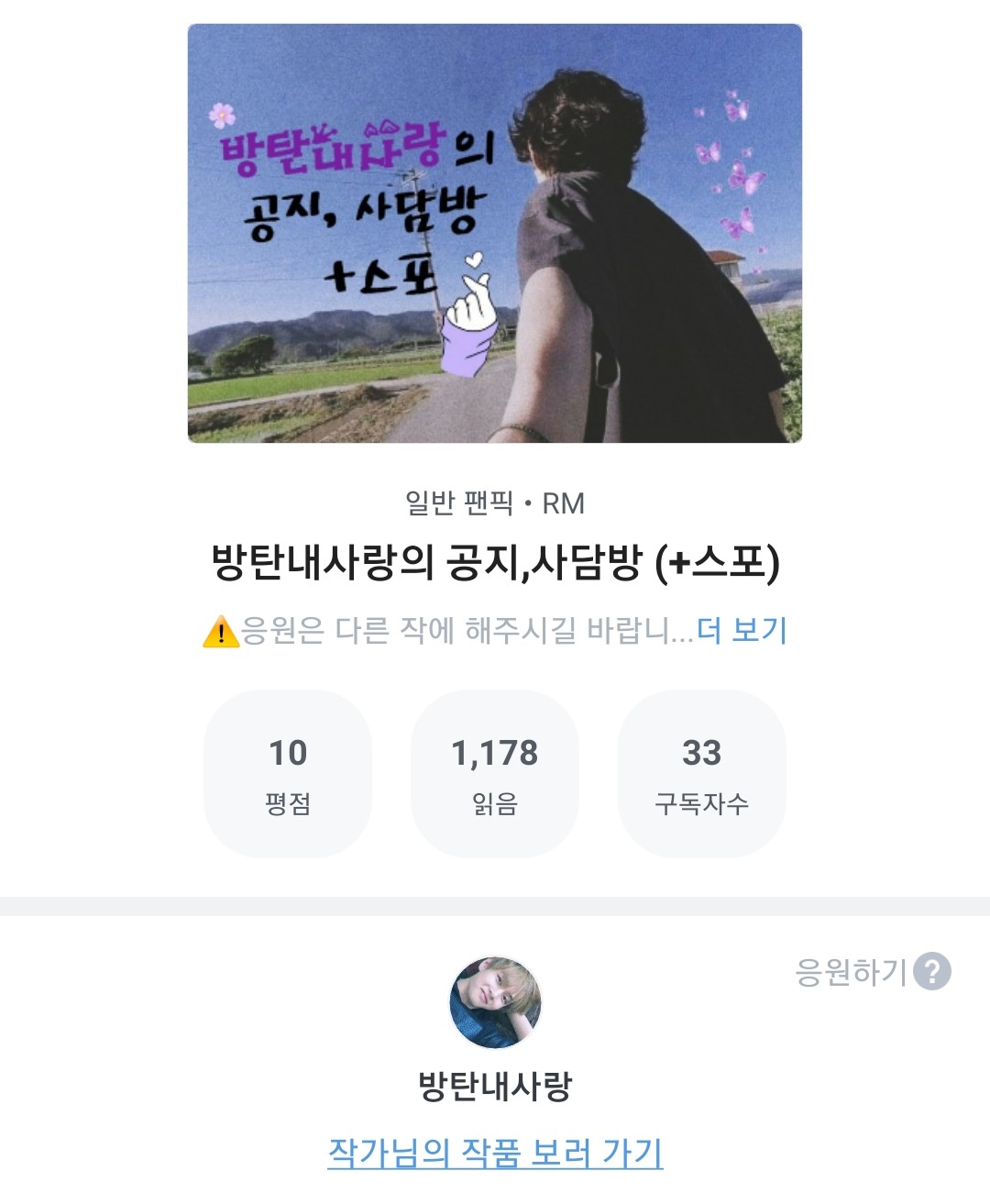Open the 작가님의 작품 보러 가기 link
This screenshot has height=1204, width=990.
click(x=495, y=1152)
